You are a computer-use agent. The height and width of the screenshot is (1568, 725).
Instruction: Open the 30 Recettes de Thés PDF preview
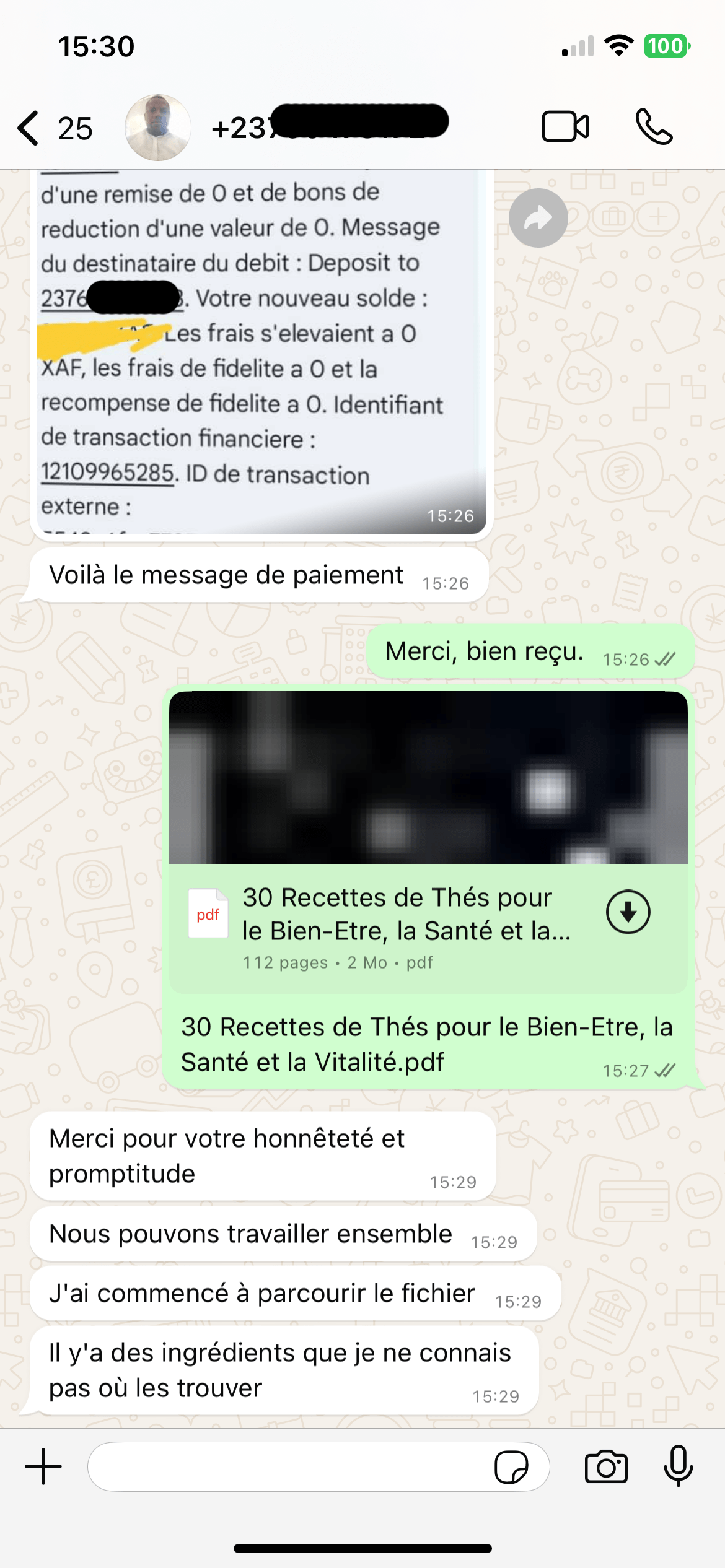(428, 778)
